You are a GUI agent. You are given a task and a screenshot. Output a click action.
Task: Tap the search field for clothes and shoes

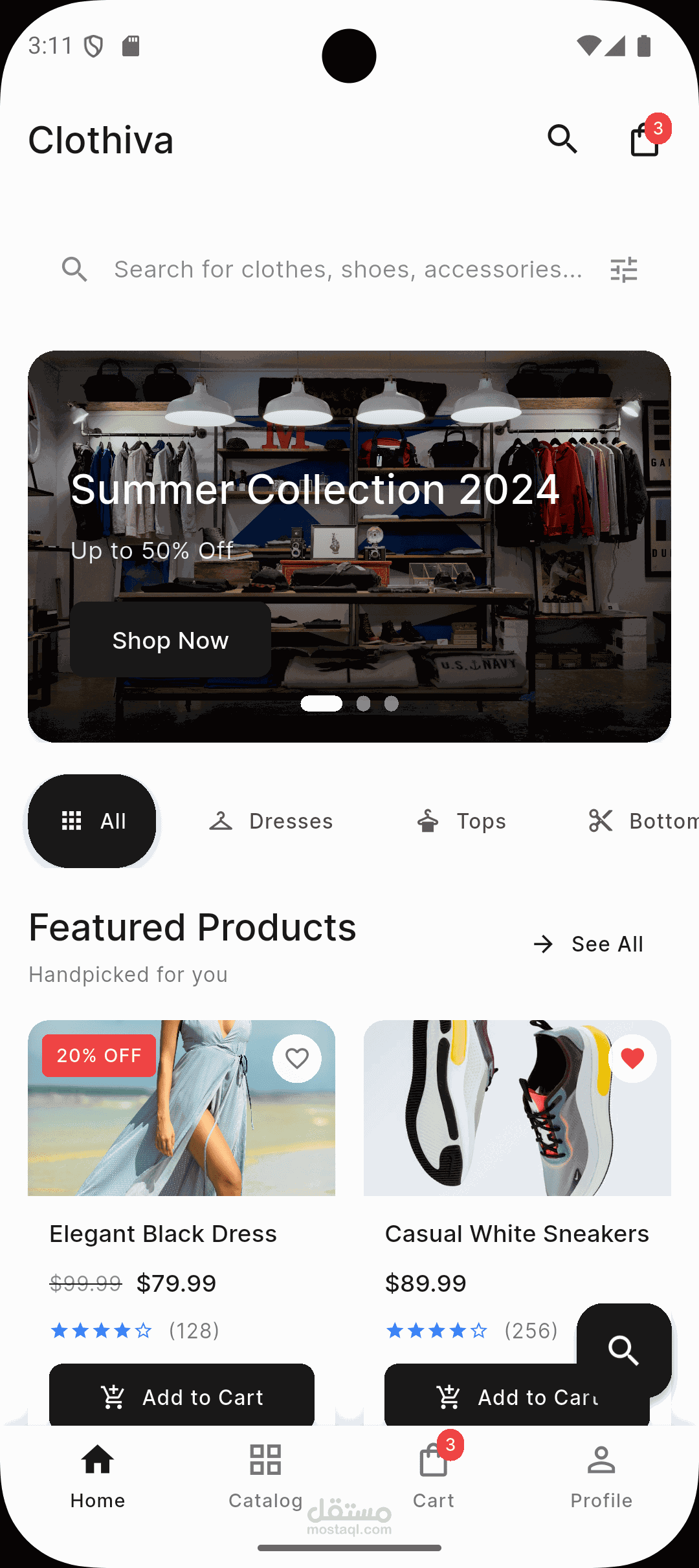coord(348,269)
